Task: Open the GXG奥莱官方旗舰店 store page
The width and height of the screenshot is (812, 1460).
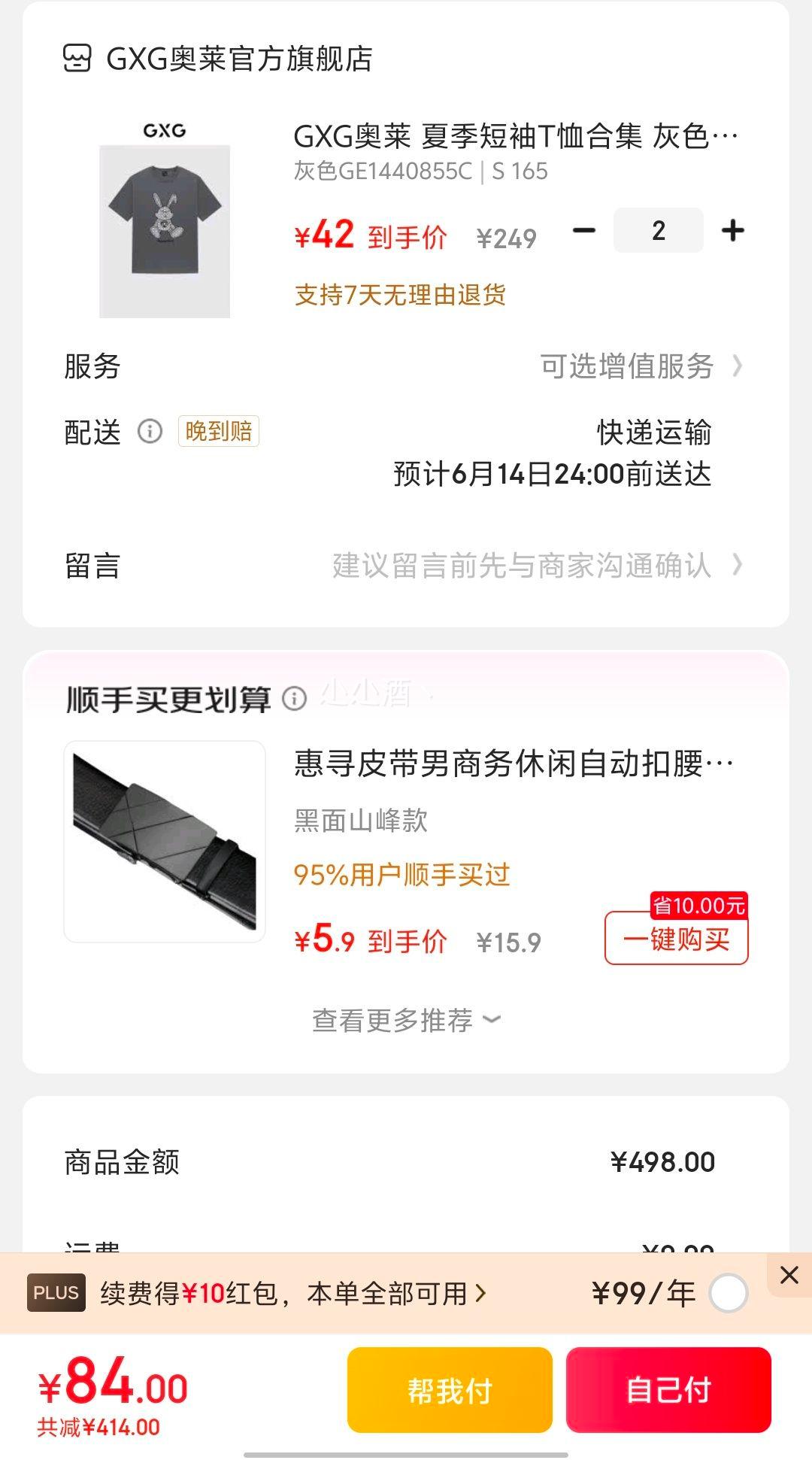Action: 241,59
